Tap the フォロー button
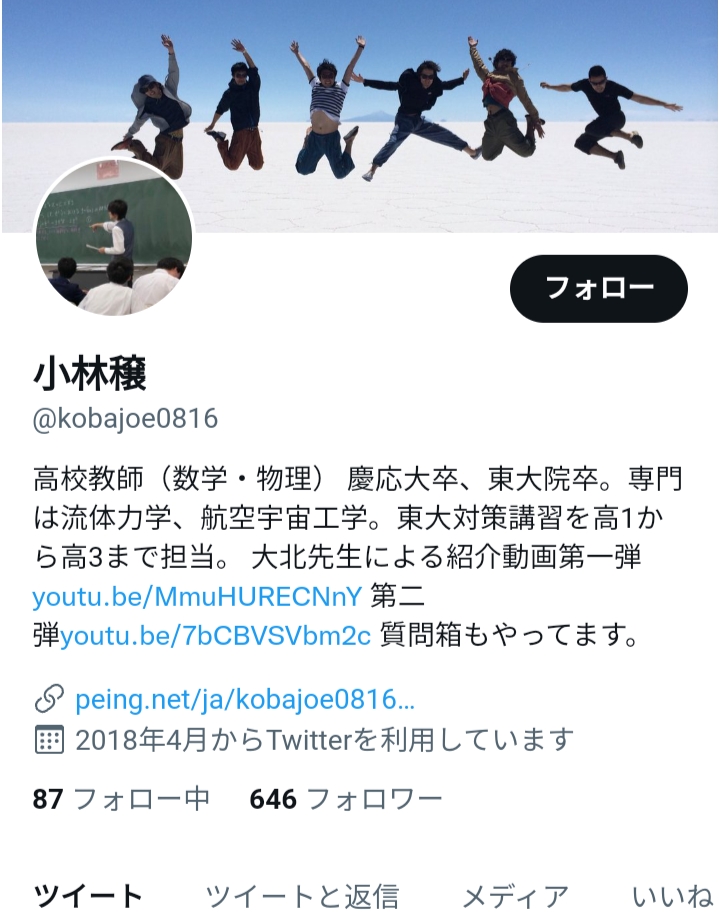719x922 pixels. pos(598,288)
